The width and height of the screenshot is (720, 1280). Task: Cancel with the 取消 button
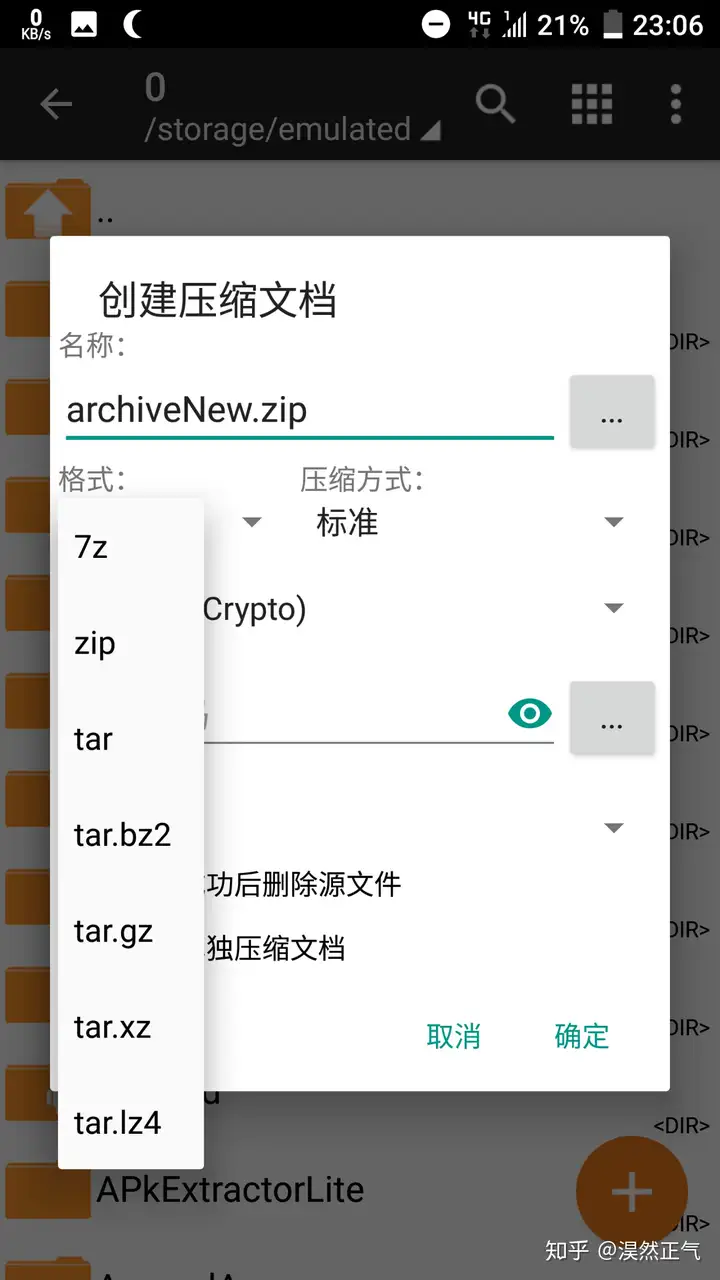pyautogui.click(x=454, y=1036)
